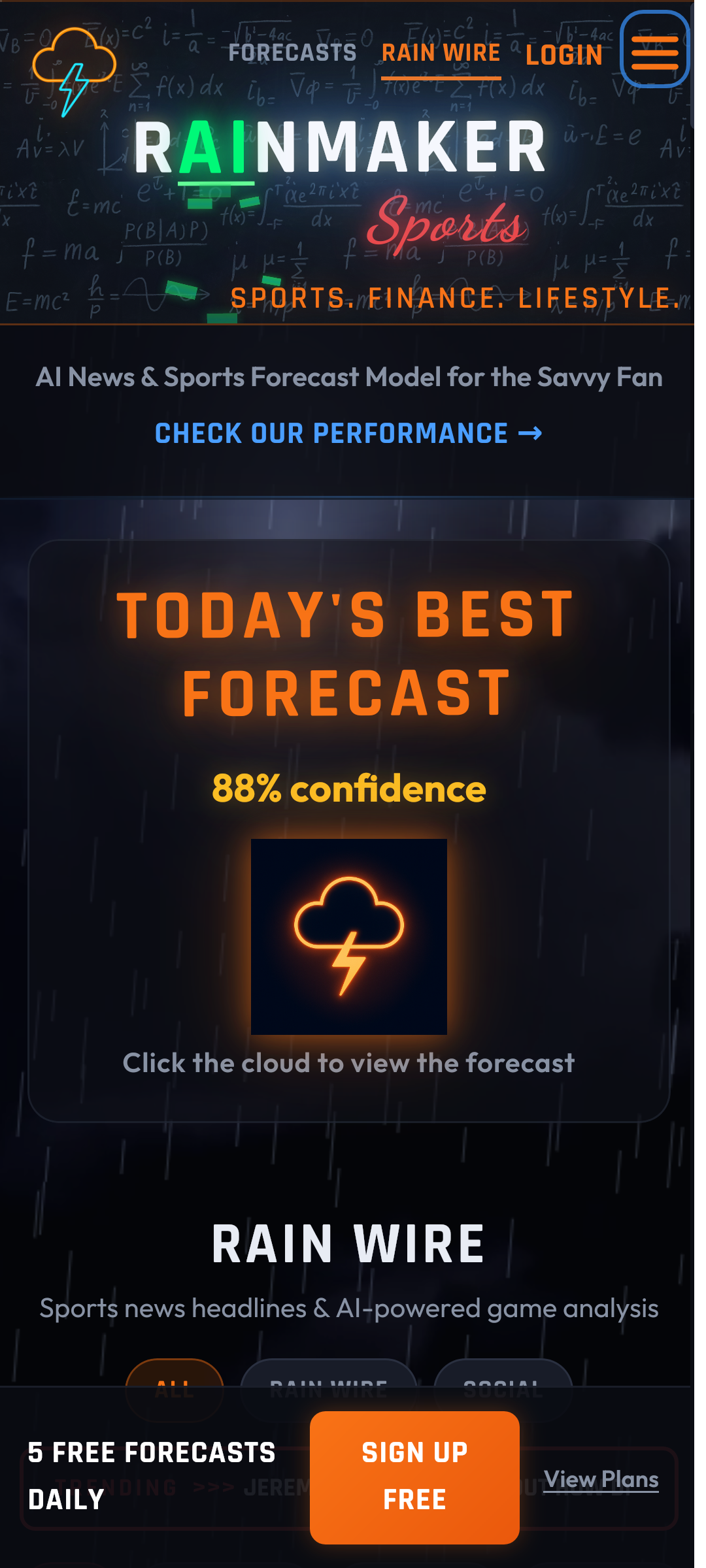
Task: Open Check Our Performance link
Action: click(x=348, y=433)
